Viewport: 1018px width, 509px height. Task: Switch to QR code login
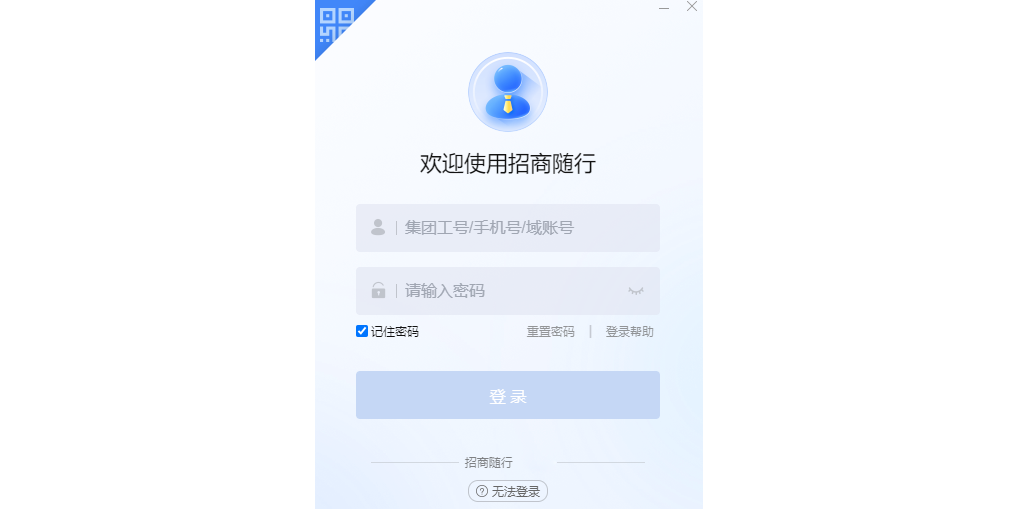pyautogui.click(x=336, y=22)
